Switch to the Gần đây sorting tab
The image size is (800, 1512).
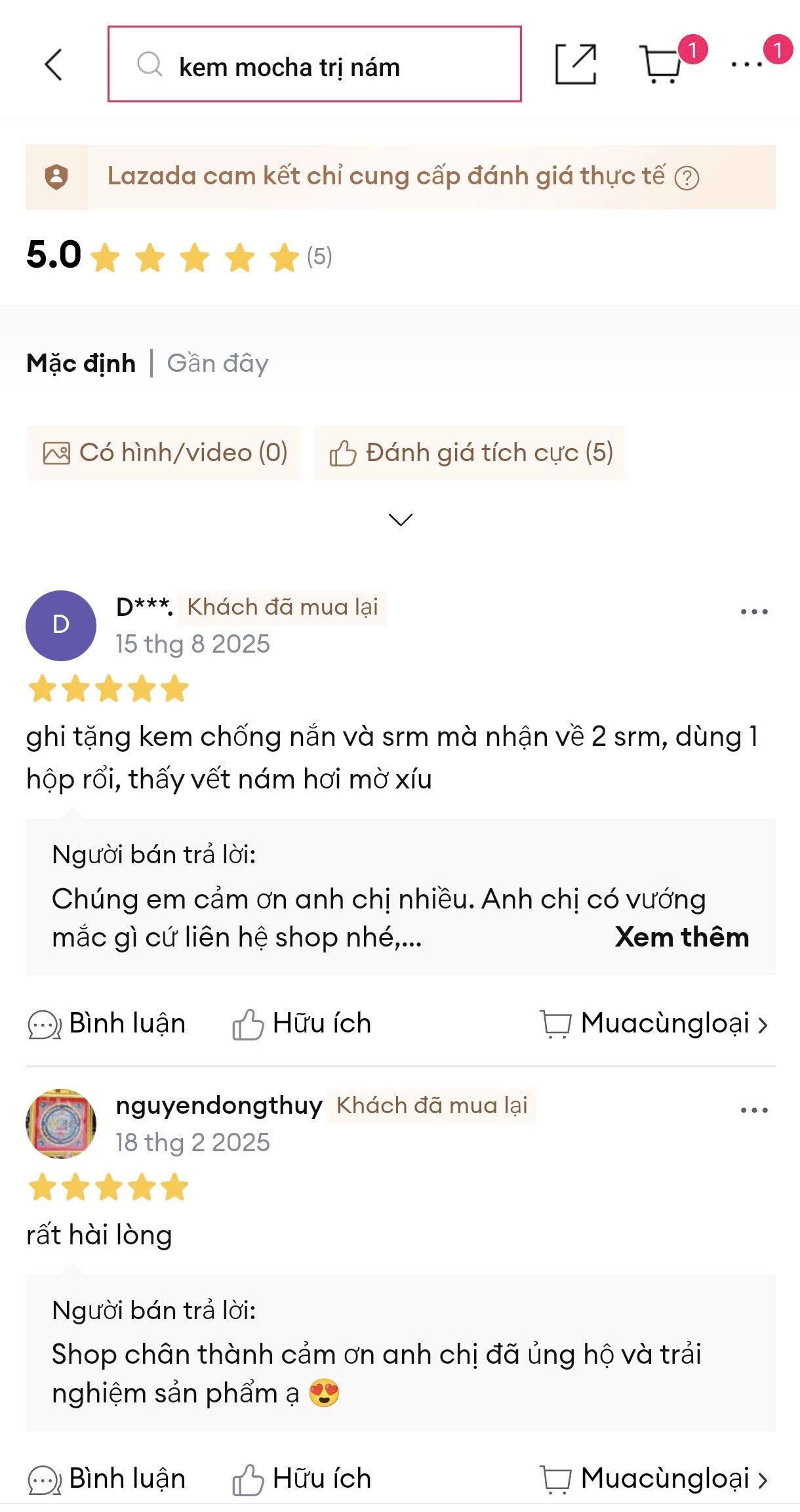[x=216, y=363]
